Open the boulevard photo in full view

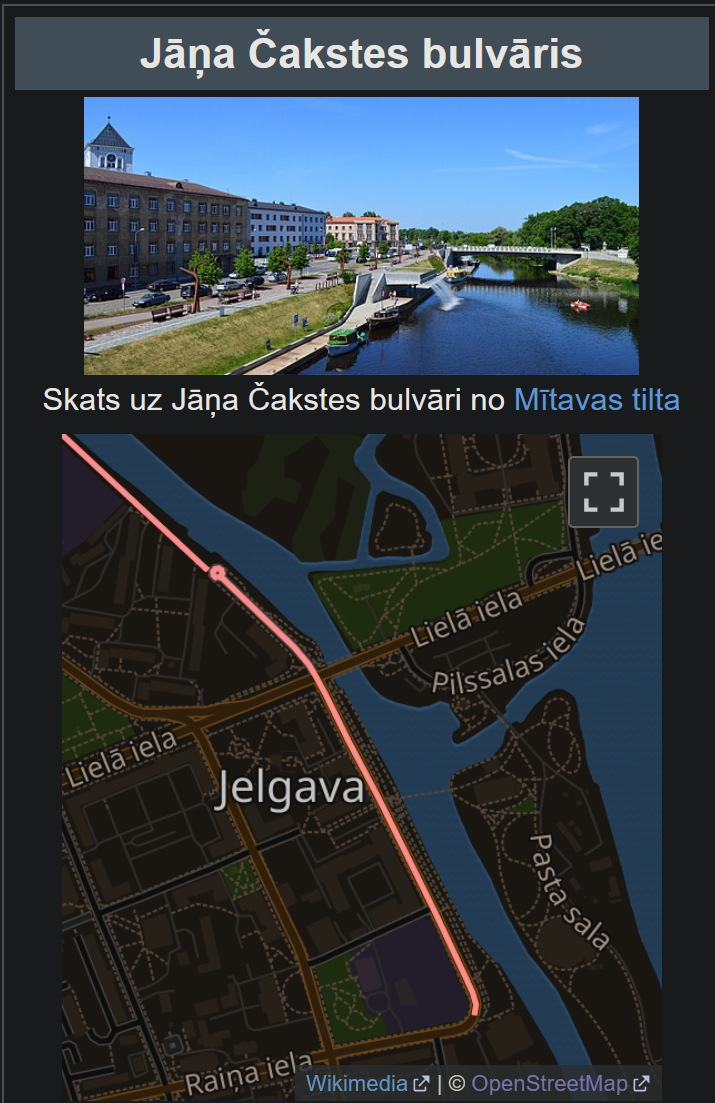[361, 235]
